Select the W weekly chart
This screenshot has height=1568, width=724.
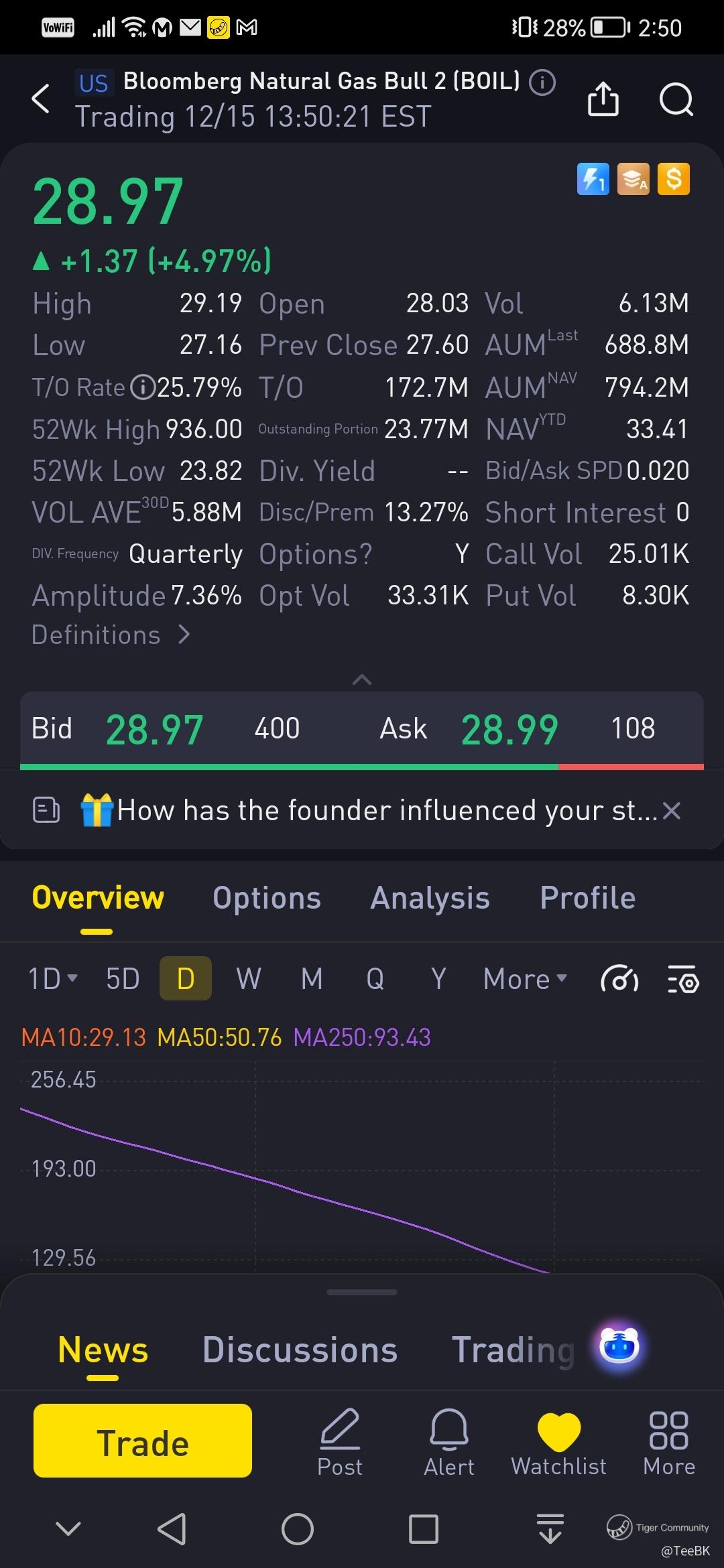pyautogui.click(x=248, y=978)
